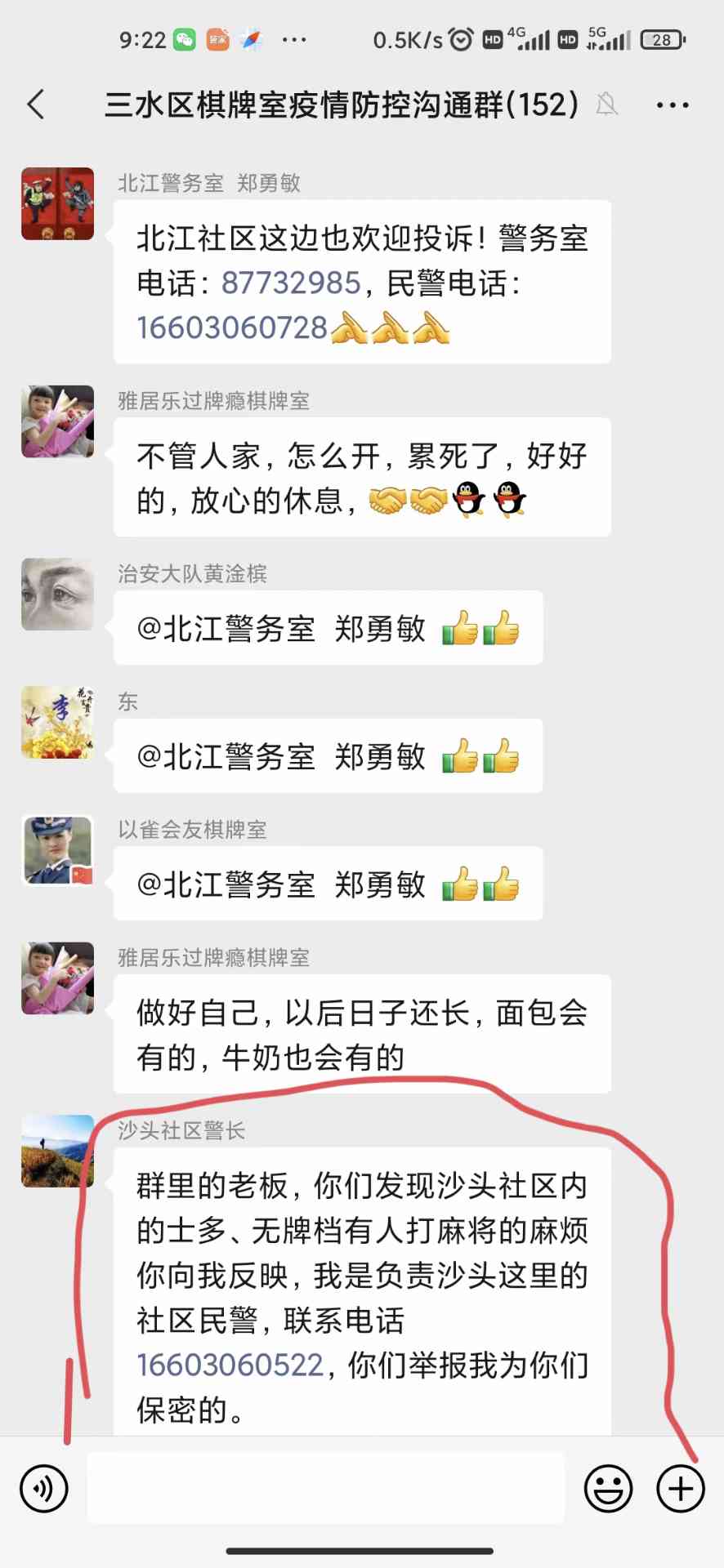Open the plus attachment menu
Viewport: 724px width, 1568px height.
tap(681, 1488)
